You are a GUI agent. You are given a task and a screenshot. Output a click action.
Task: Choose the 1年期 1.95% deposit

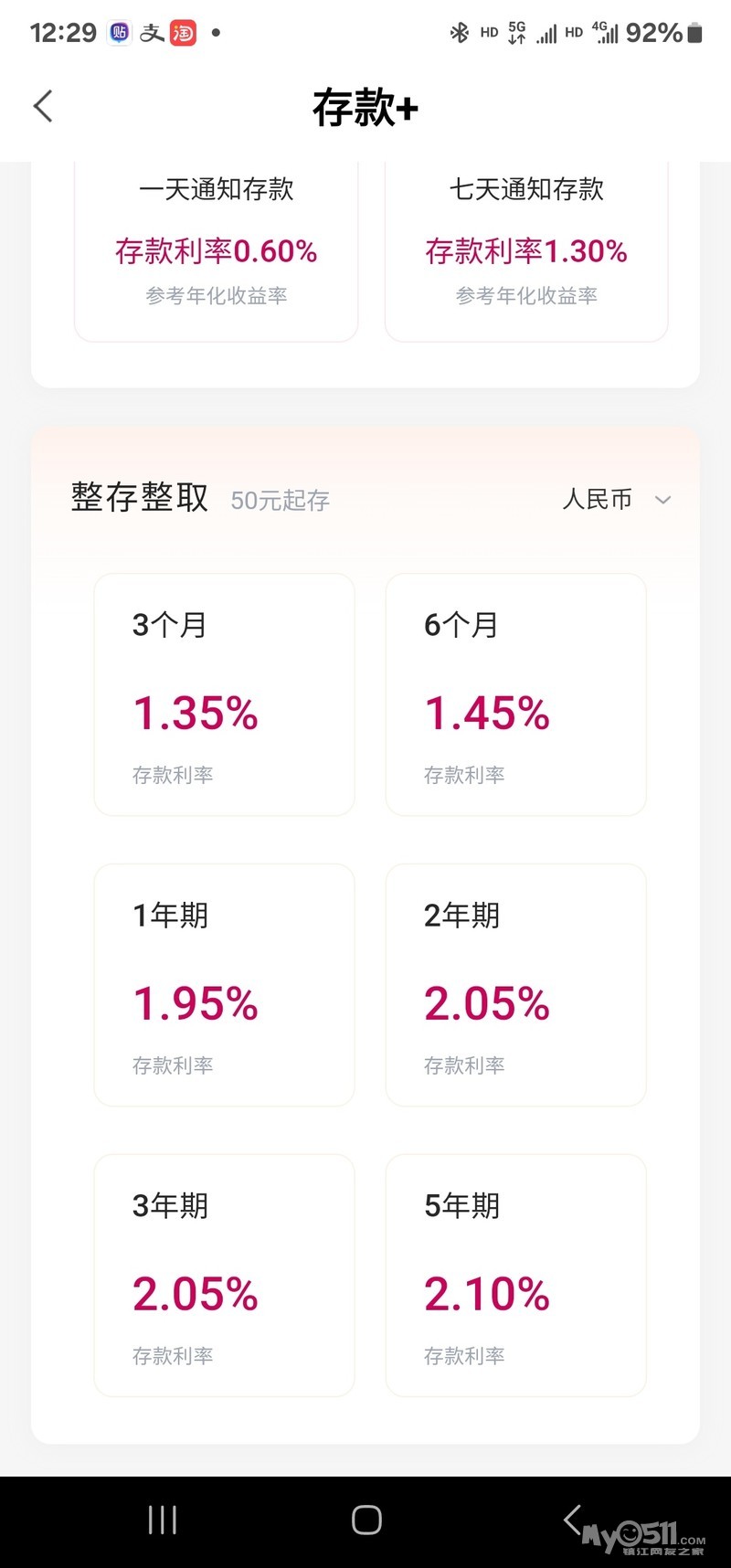coord(224,985)
